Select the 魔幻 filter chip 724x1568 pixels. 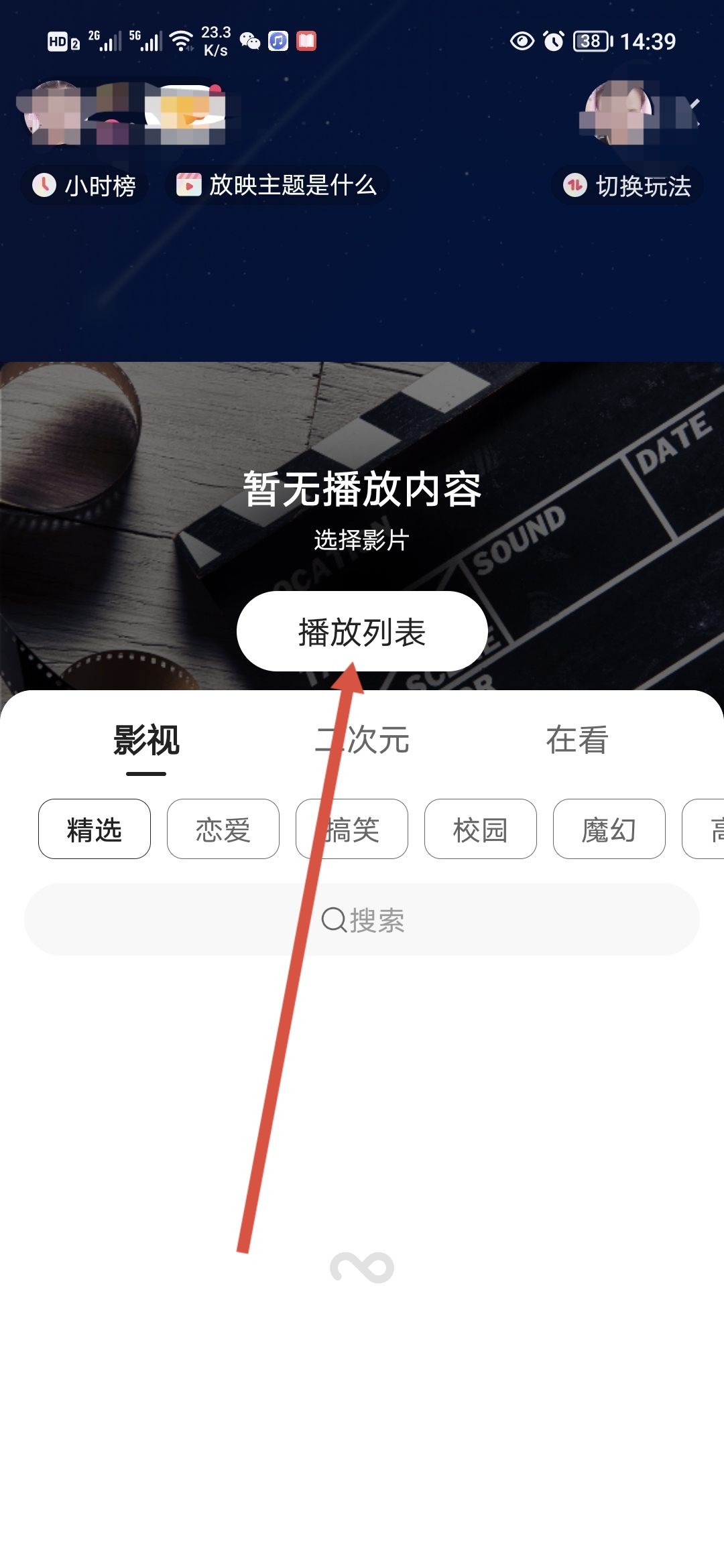609,830
